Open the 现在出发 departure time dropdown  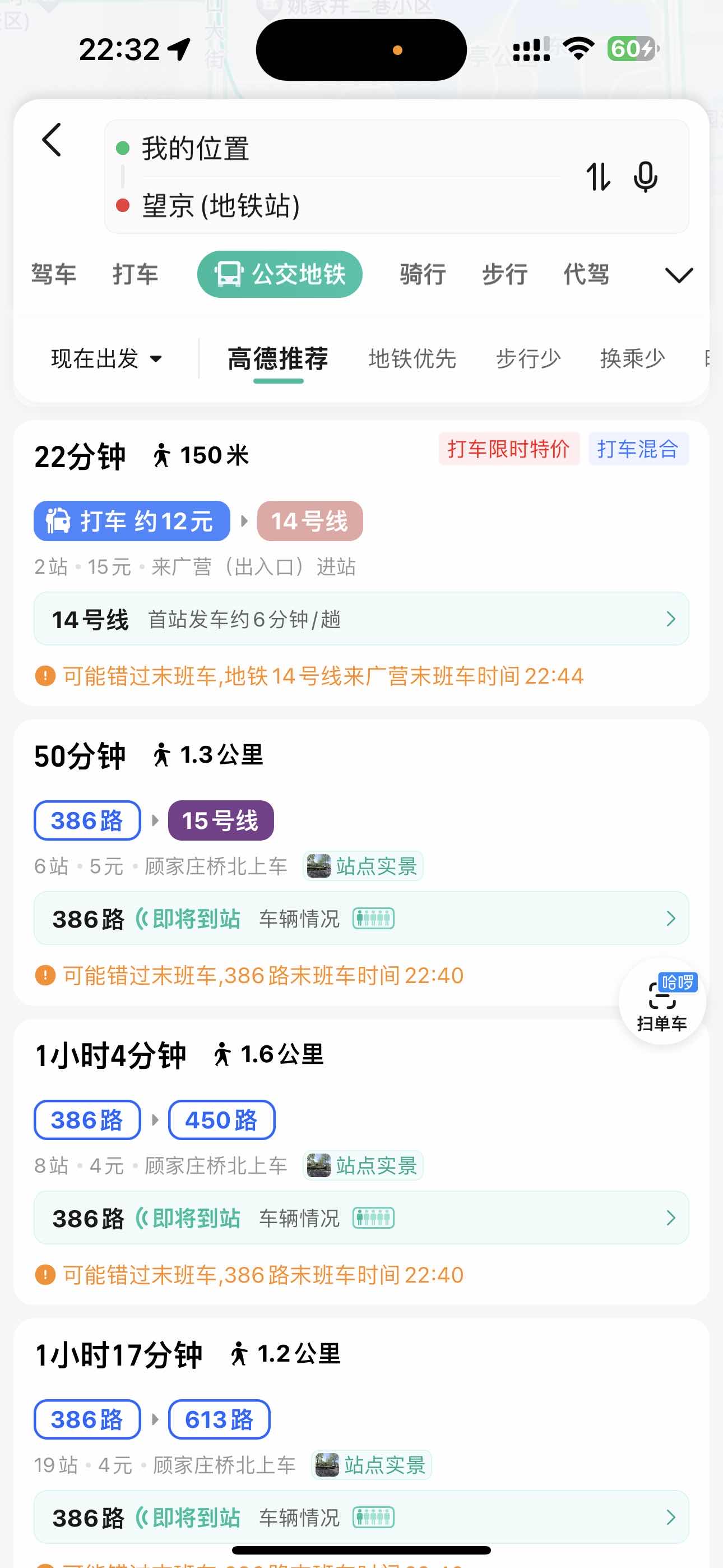tap(106, 358)
